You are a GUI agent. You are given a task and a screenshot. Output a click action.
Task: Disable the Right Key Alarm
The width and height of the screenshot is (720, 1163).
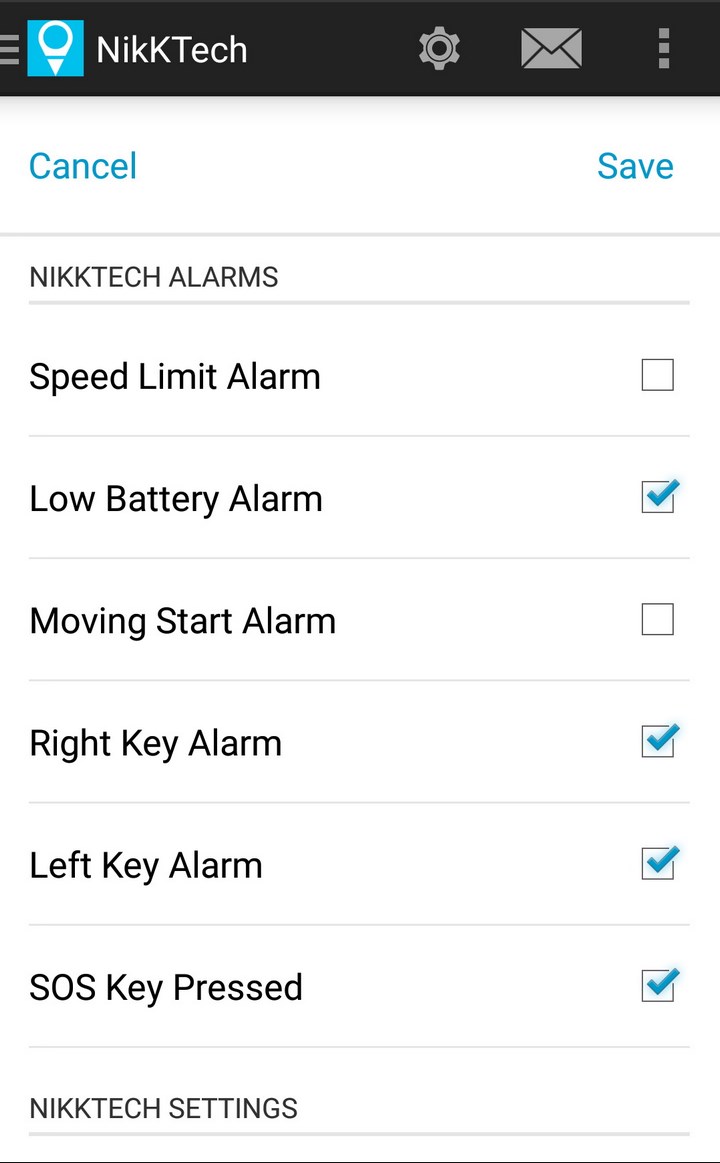point(659,740)
